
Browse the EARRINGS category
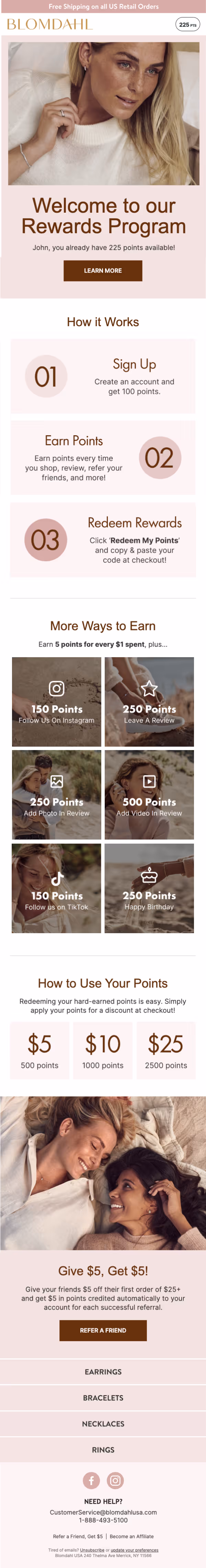(103, 1372)
